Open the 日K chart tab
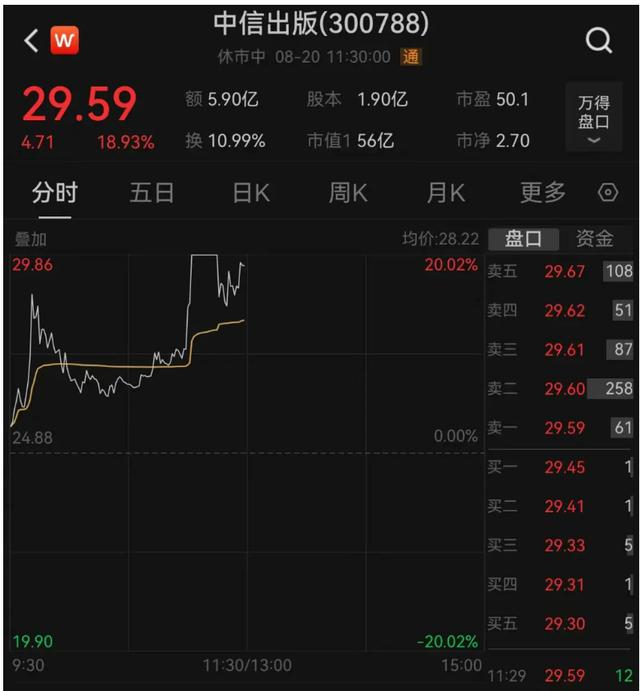Image resolution: width=640 pixels, height=691 pixels. coord(251,192)
